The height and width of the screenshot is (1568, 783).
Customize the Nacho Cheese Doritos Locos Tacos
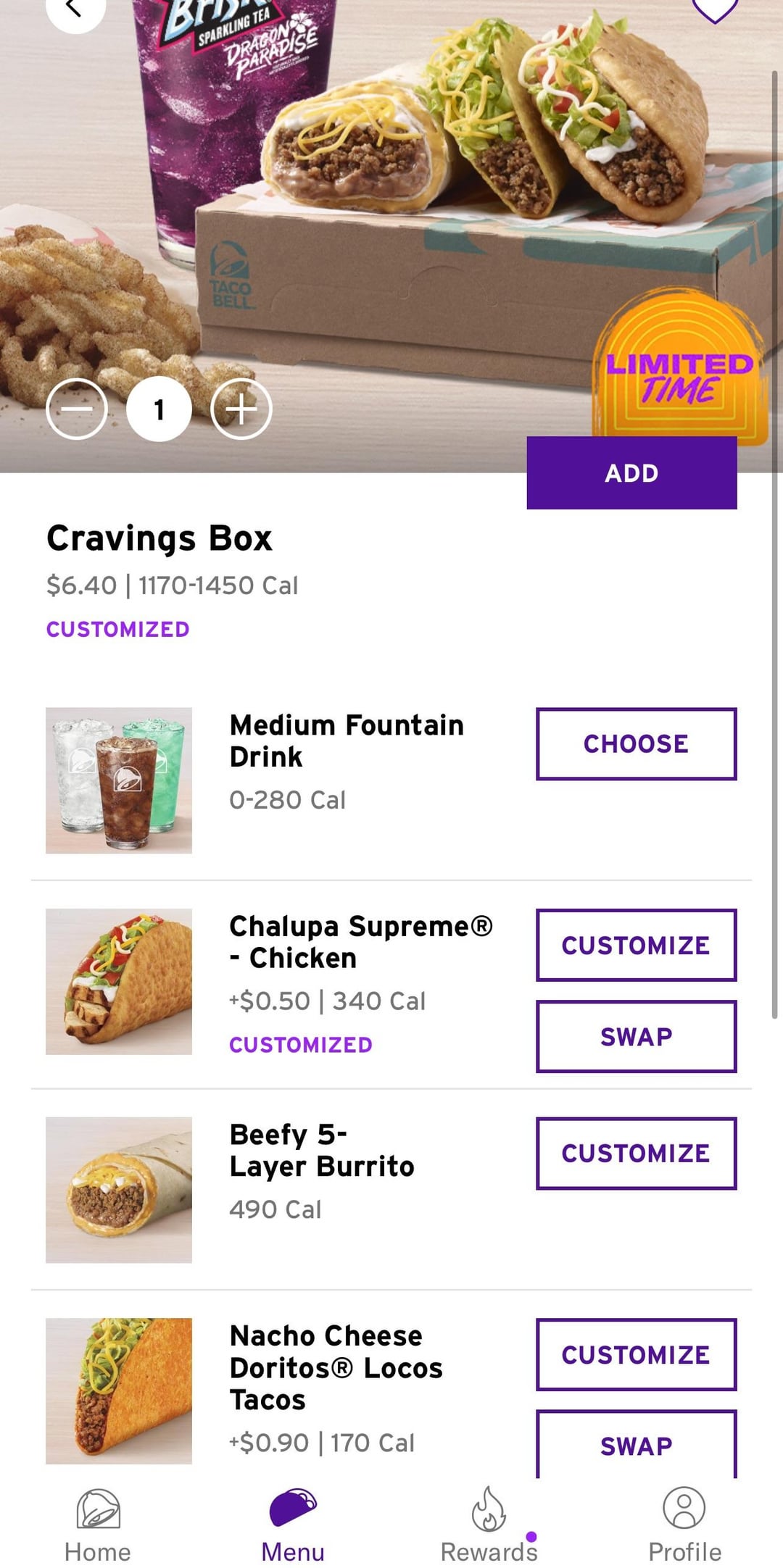click(635, 1355)
